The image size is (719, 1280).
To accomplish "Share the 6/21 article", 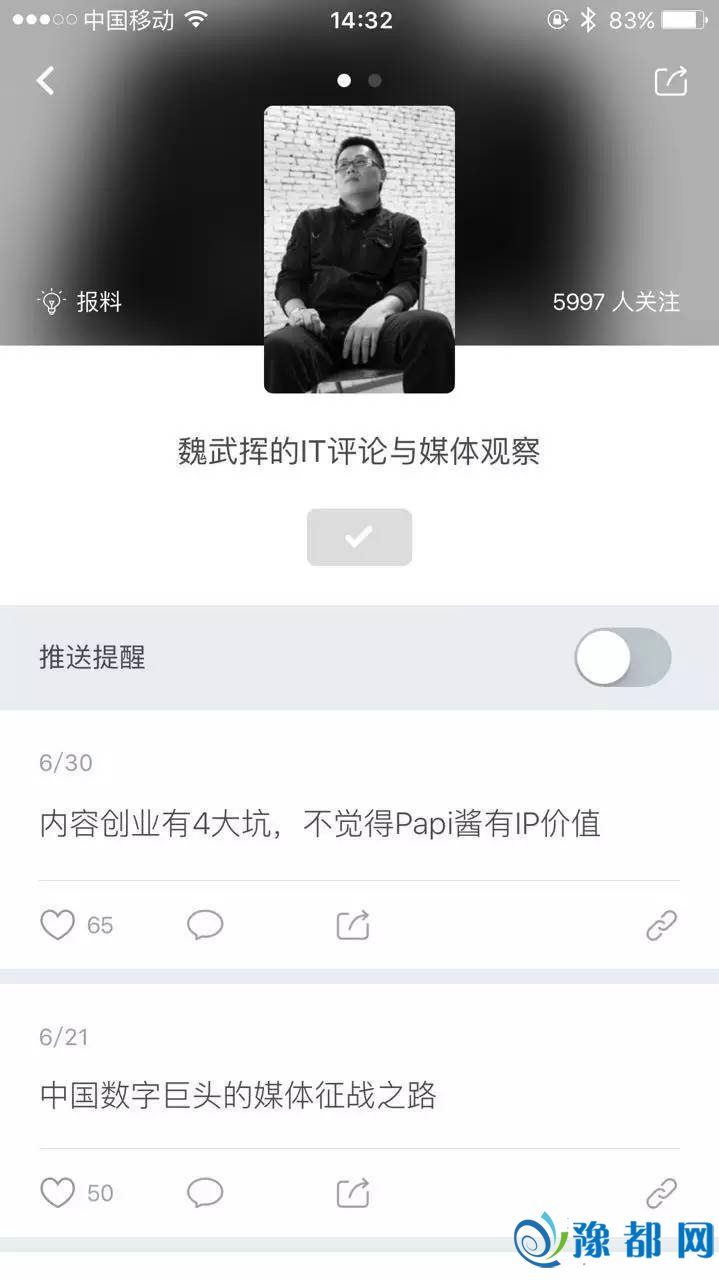I will 353,1192.
